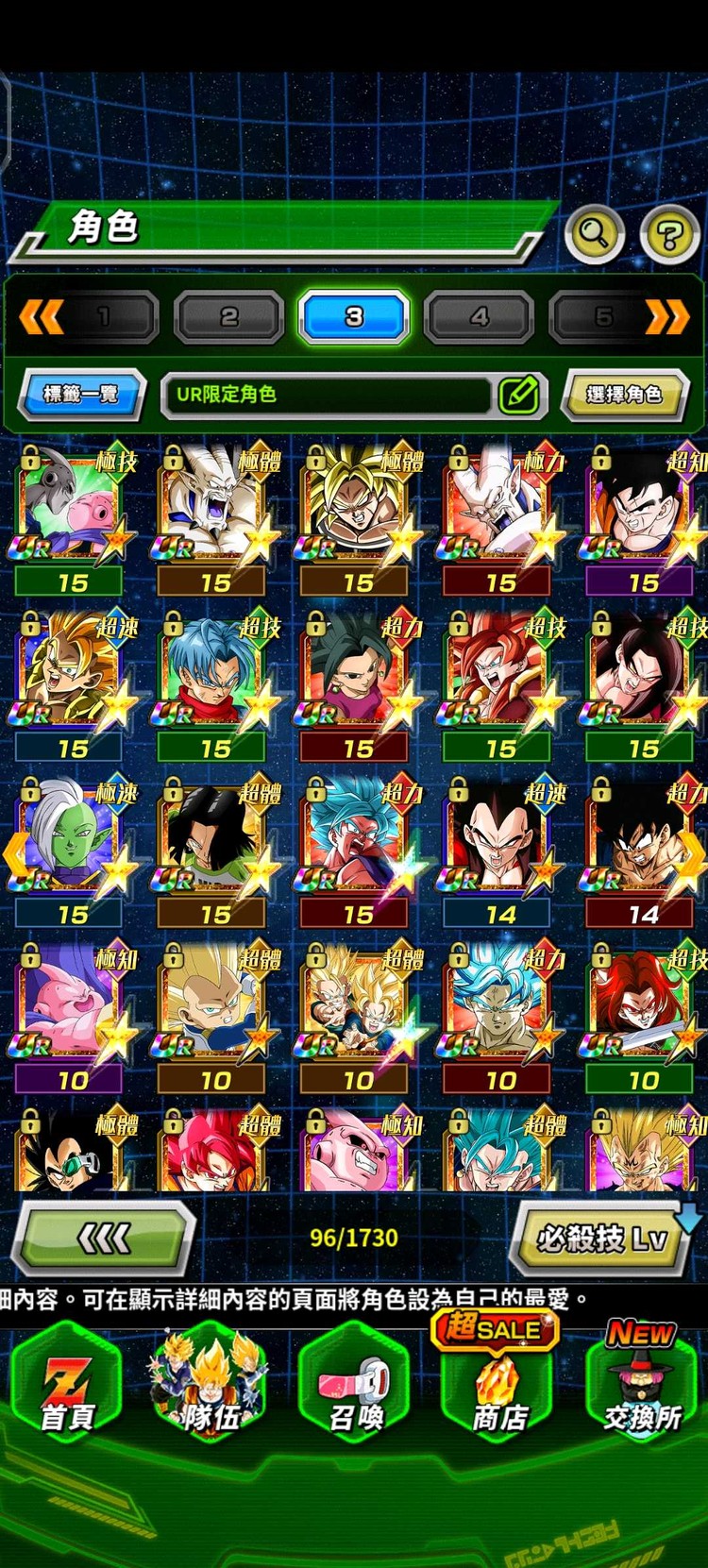Open the question mark help icon
Viewport: 708px width, 1568px height.
[x=668, y=234]
